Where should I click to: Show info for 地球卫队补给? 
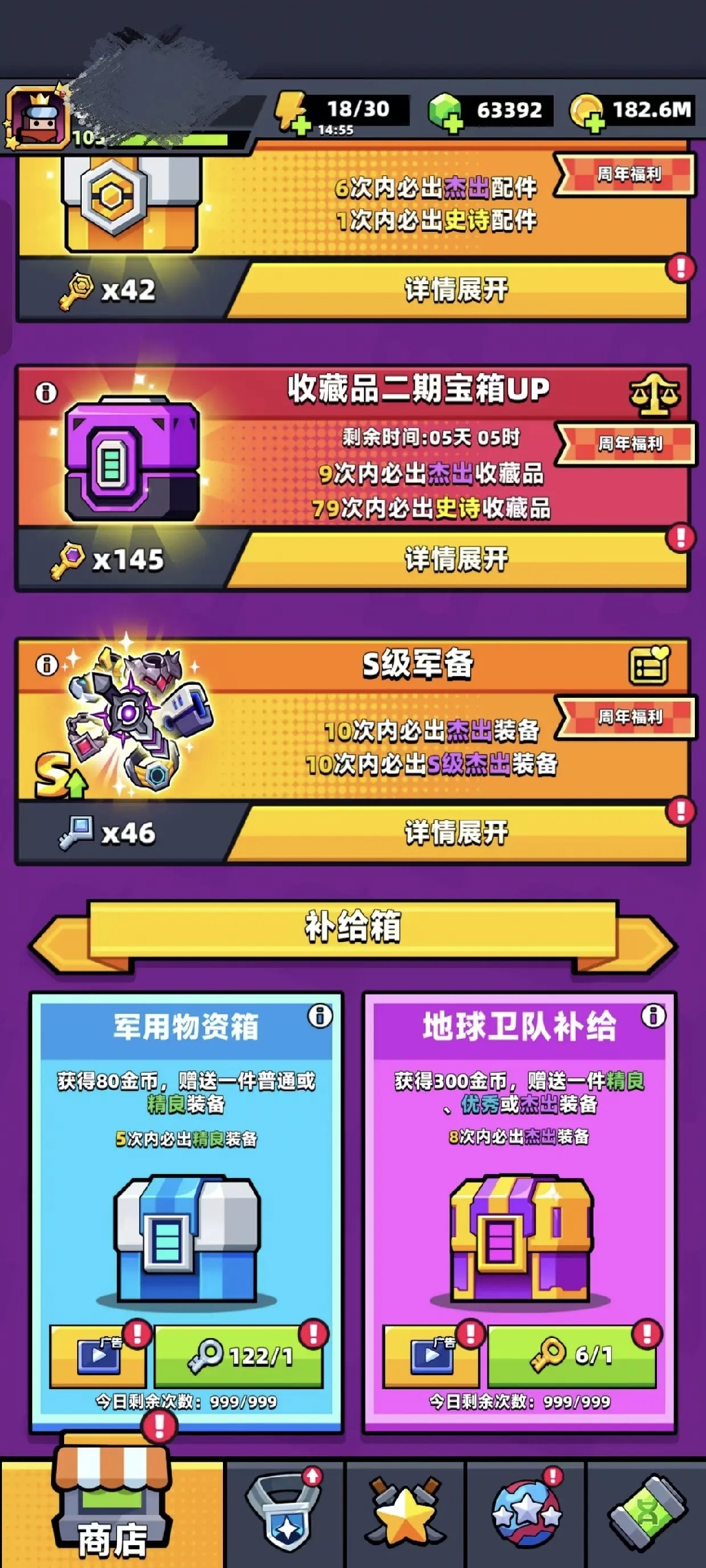click(653, 1016)
